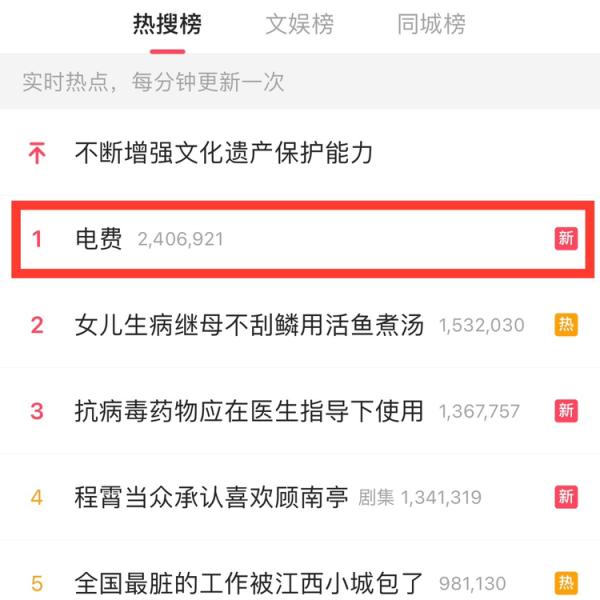Open the top trending topic 电费
This screenshot has width=600, height=600.
(x=99, y=239)
